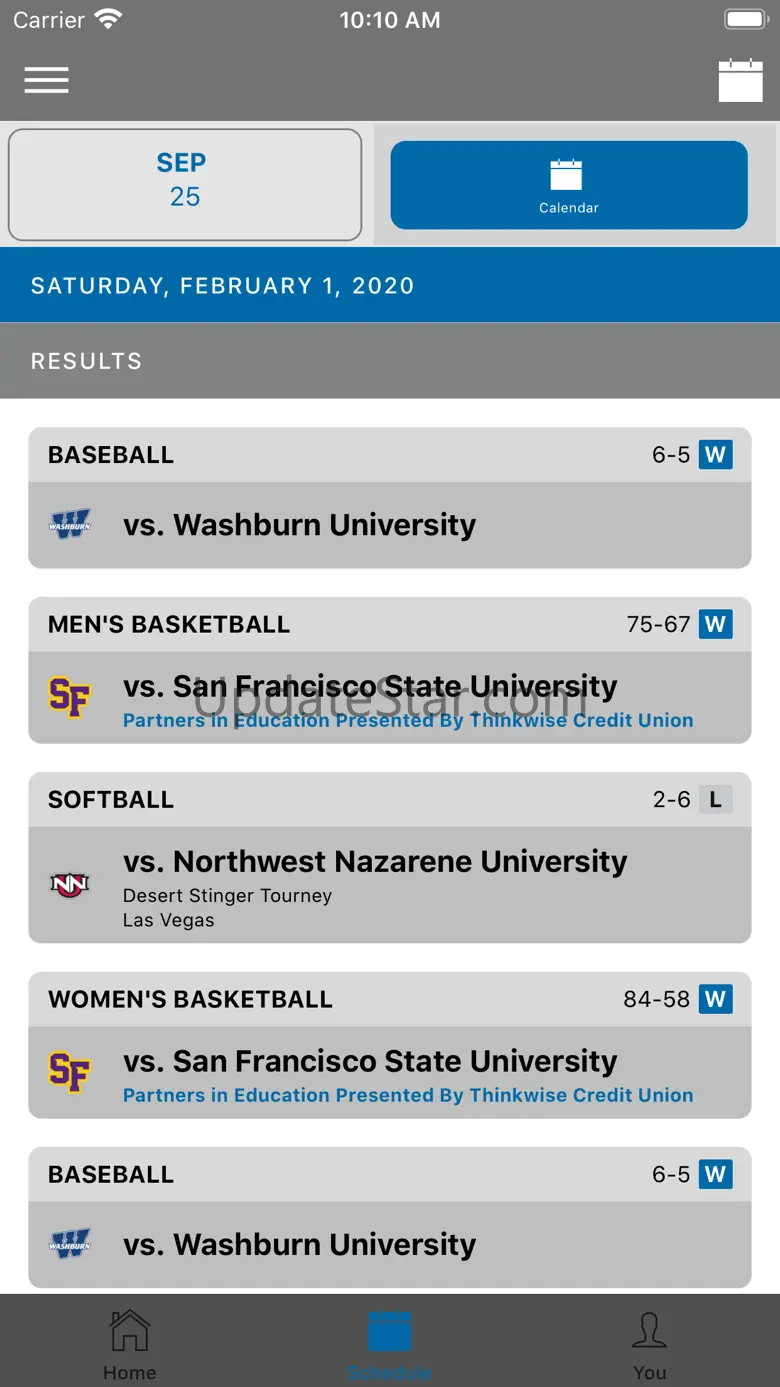Go to the Home tab
Viewport: 780px width, 1387px height.
130,1343
